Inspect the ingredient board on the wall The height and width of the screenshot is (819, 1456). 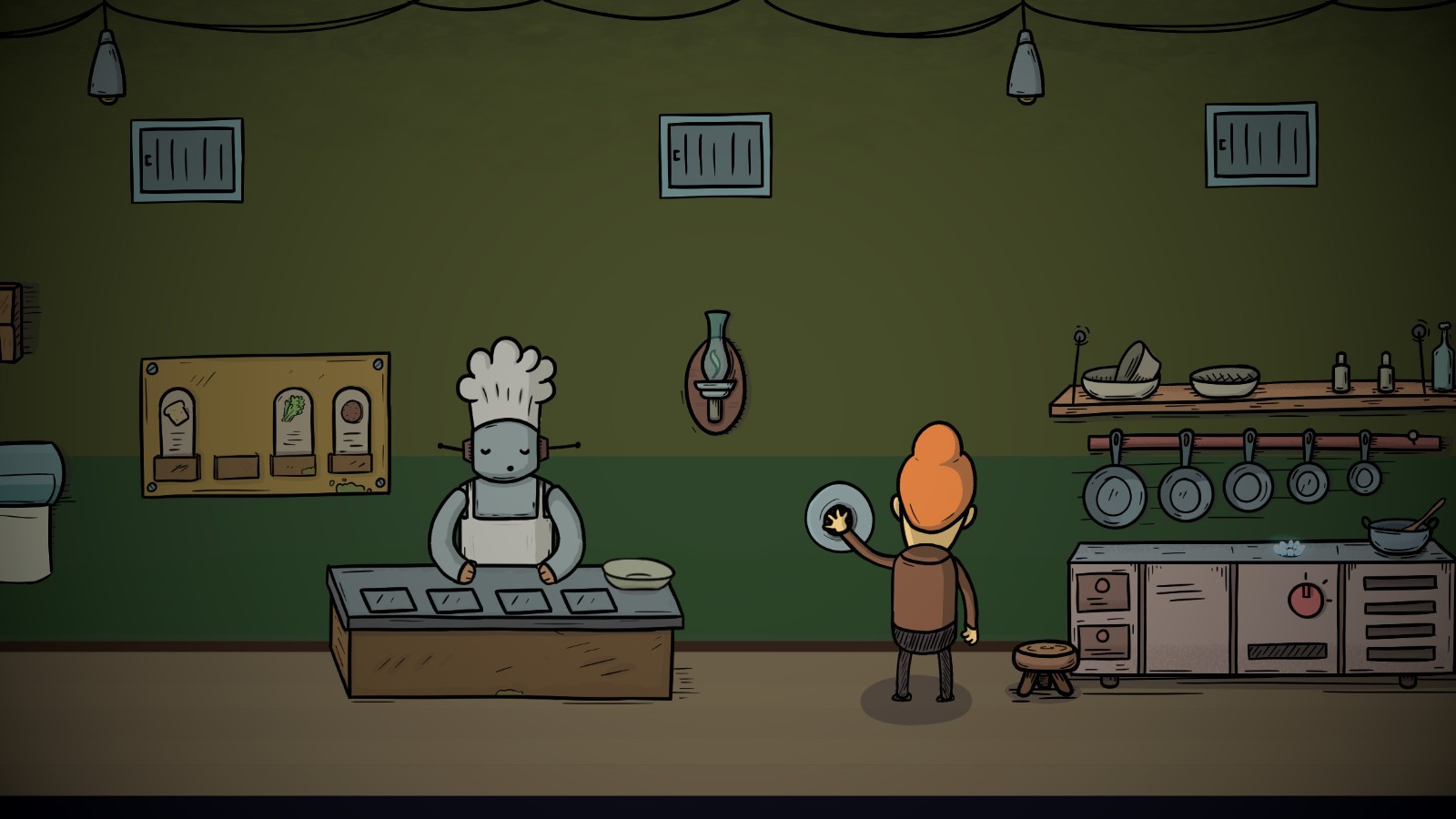(x=265, y=424)
